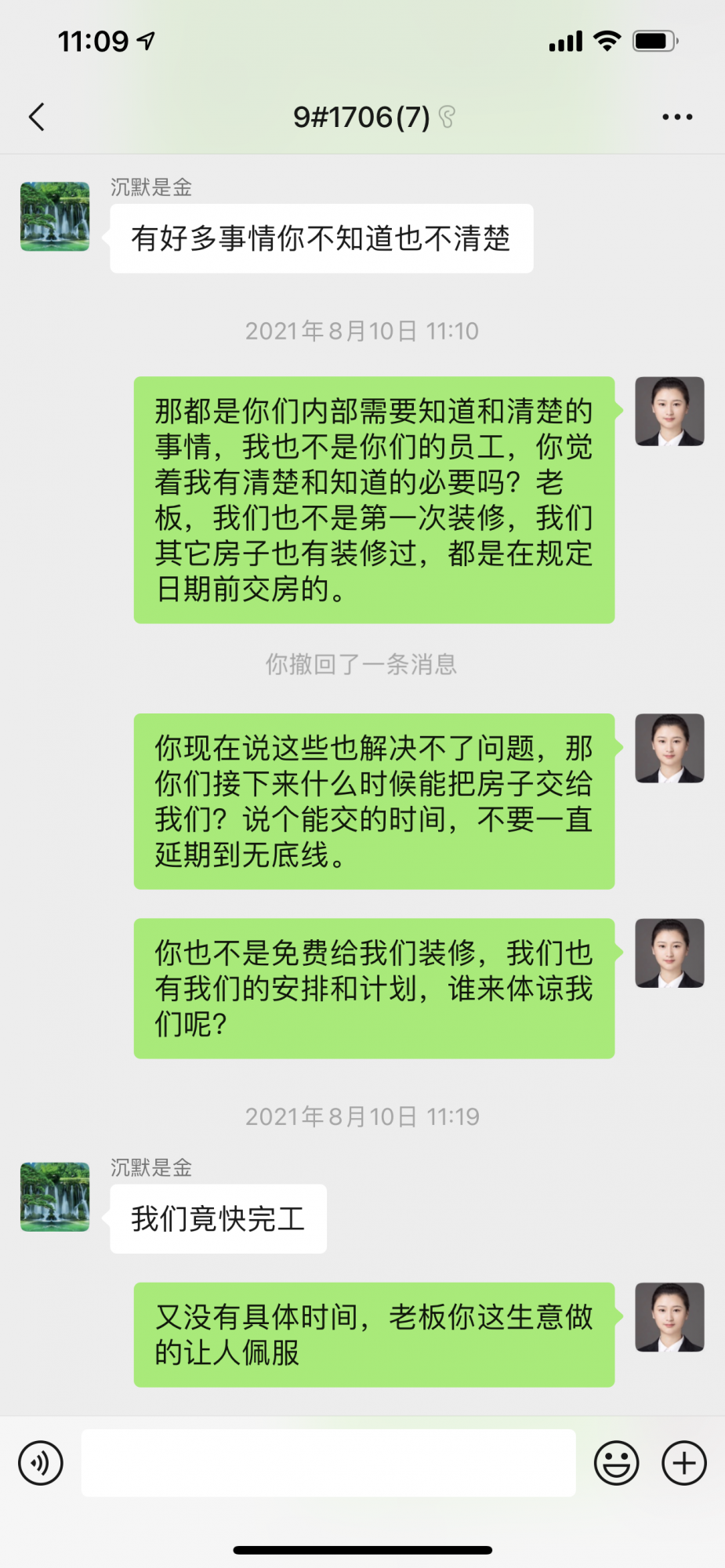Open the plus attachment menu

[683, 1463]
